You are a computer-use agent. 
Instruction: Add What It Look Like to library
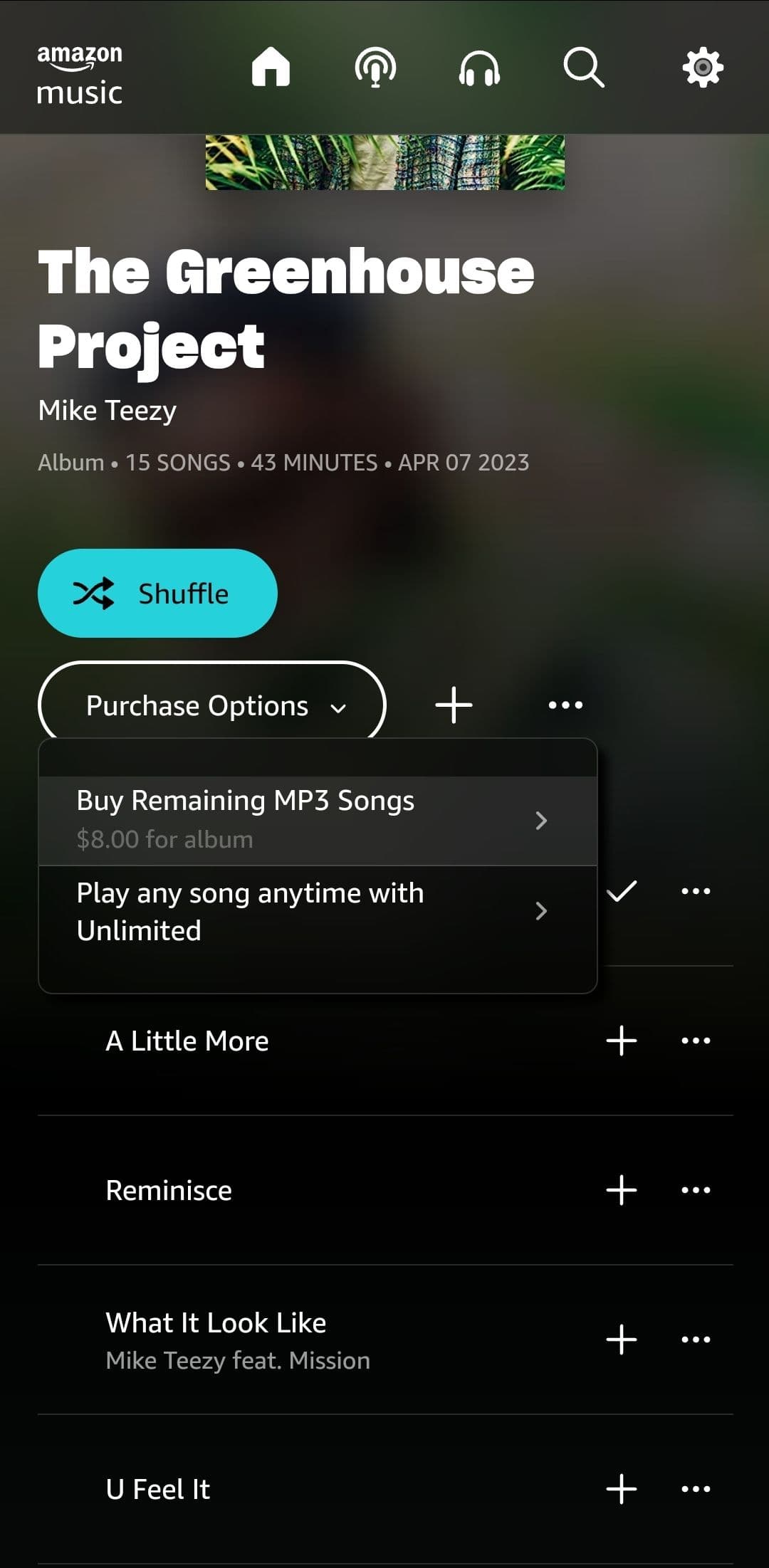point(621,1337)
